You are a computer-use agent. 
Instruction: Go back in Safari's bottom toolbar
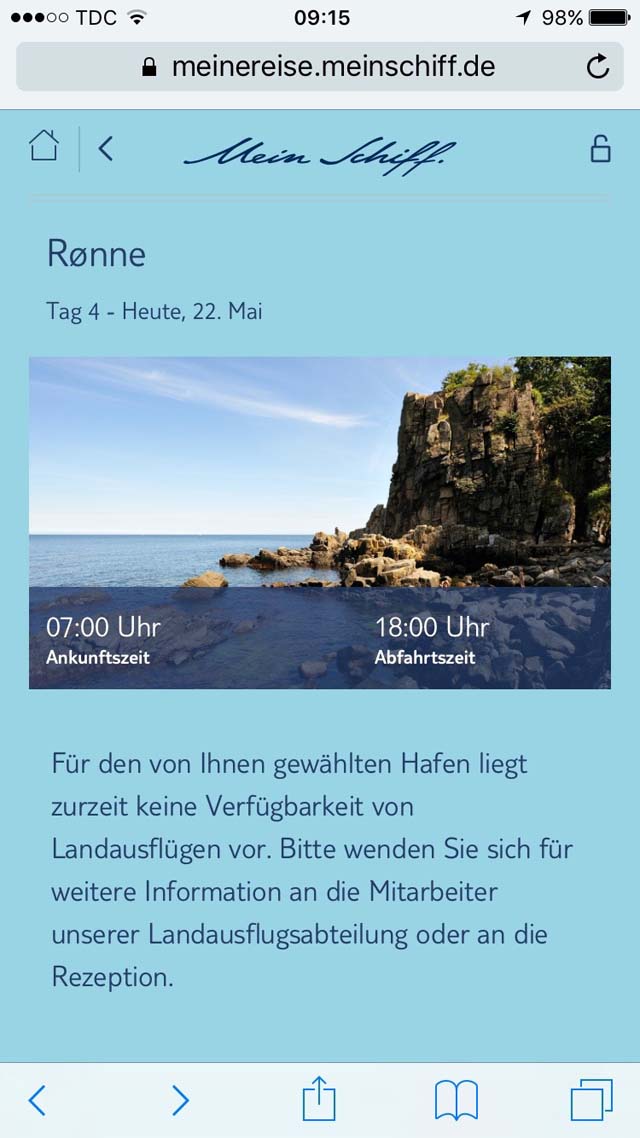point(37,1100)
